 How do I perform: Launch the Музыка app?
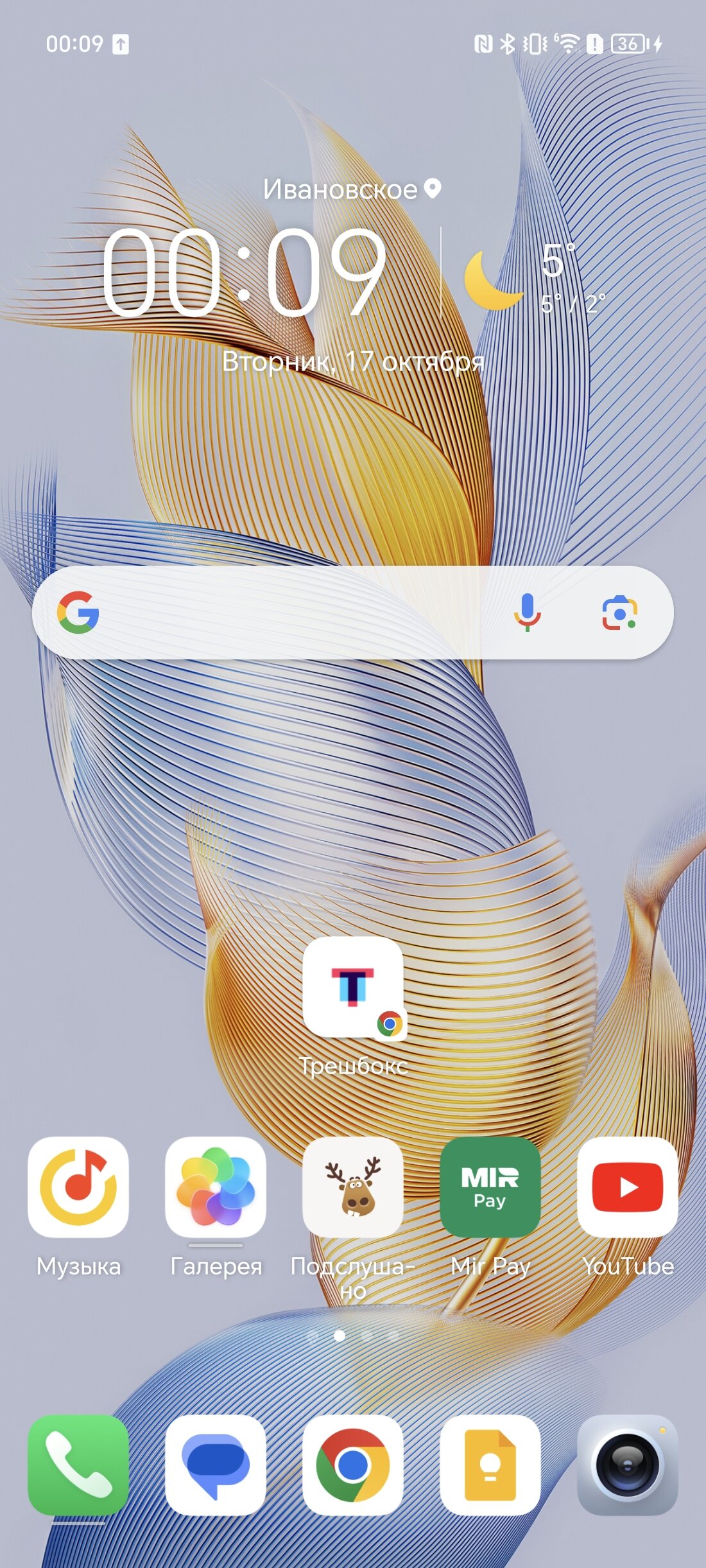pos(78,1187)
